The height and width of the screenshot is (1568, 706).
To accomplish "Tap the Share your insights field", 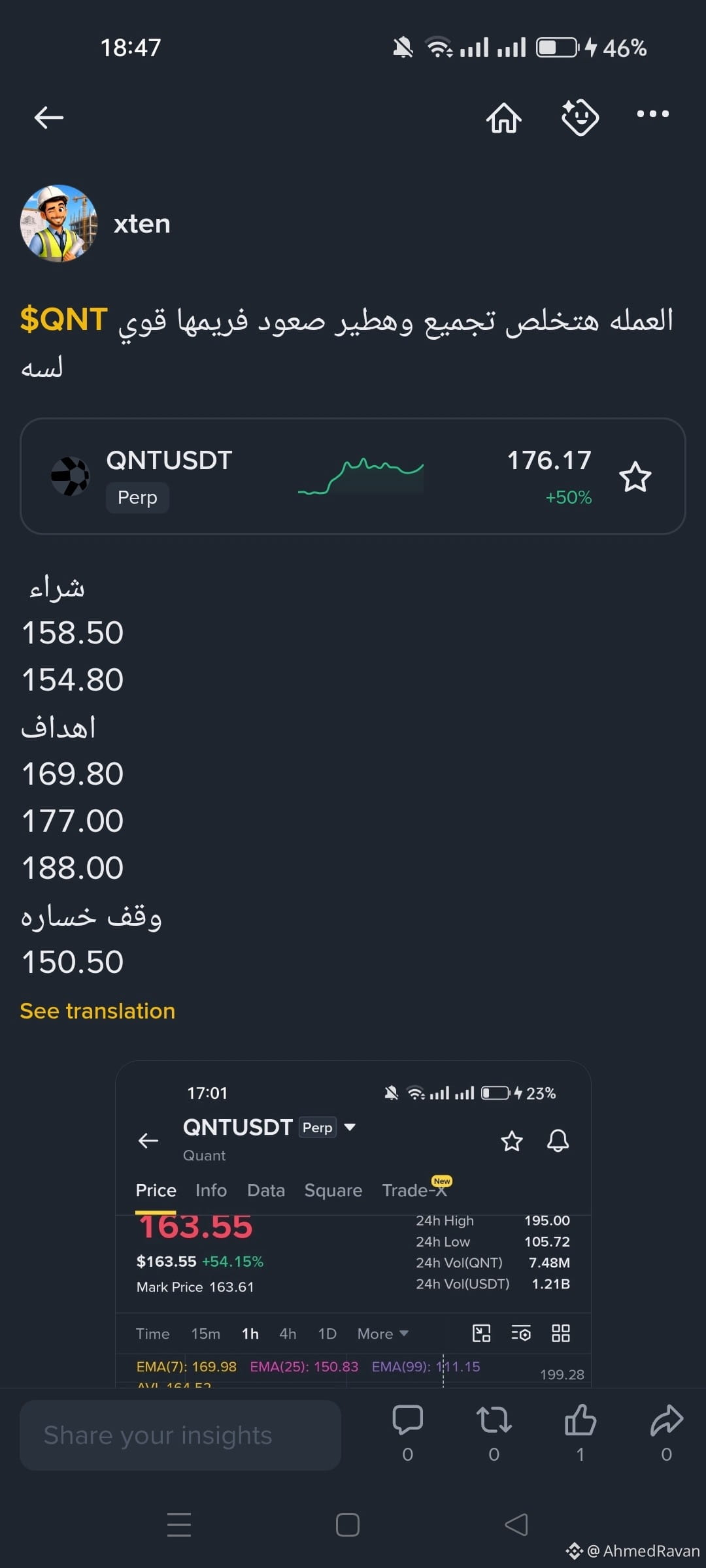I will pos(180,1435).
